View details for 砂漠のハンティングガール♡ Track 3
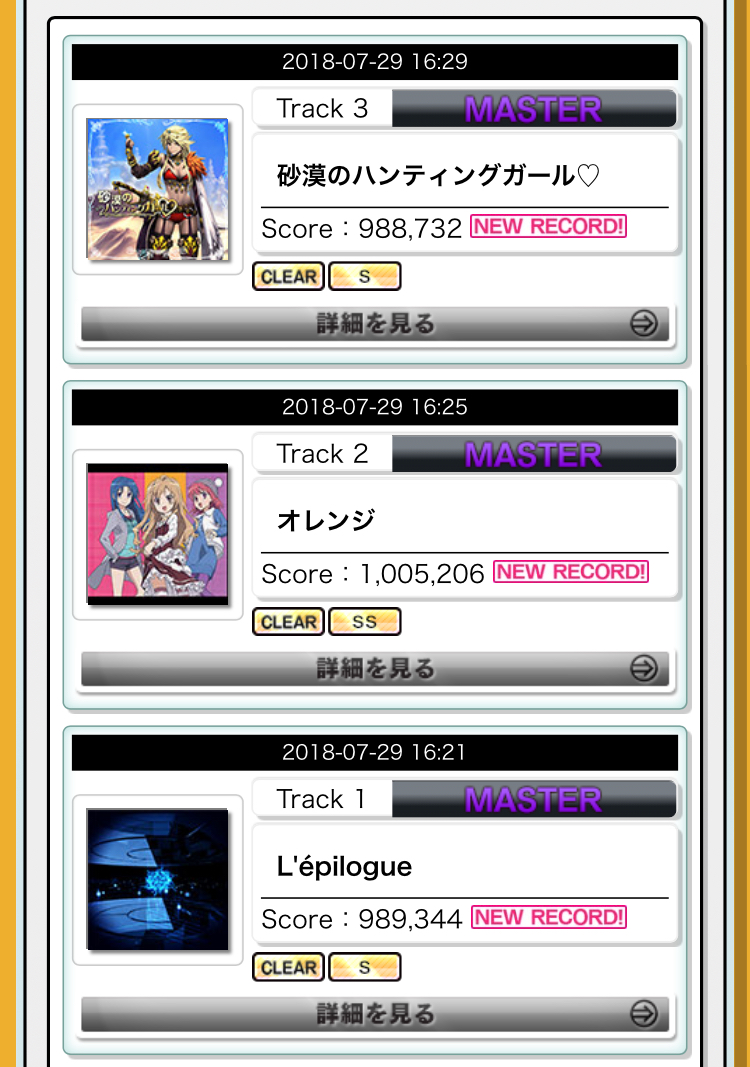The width and height of the screenshot is (750, 1067). (x=375, y=324)
